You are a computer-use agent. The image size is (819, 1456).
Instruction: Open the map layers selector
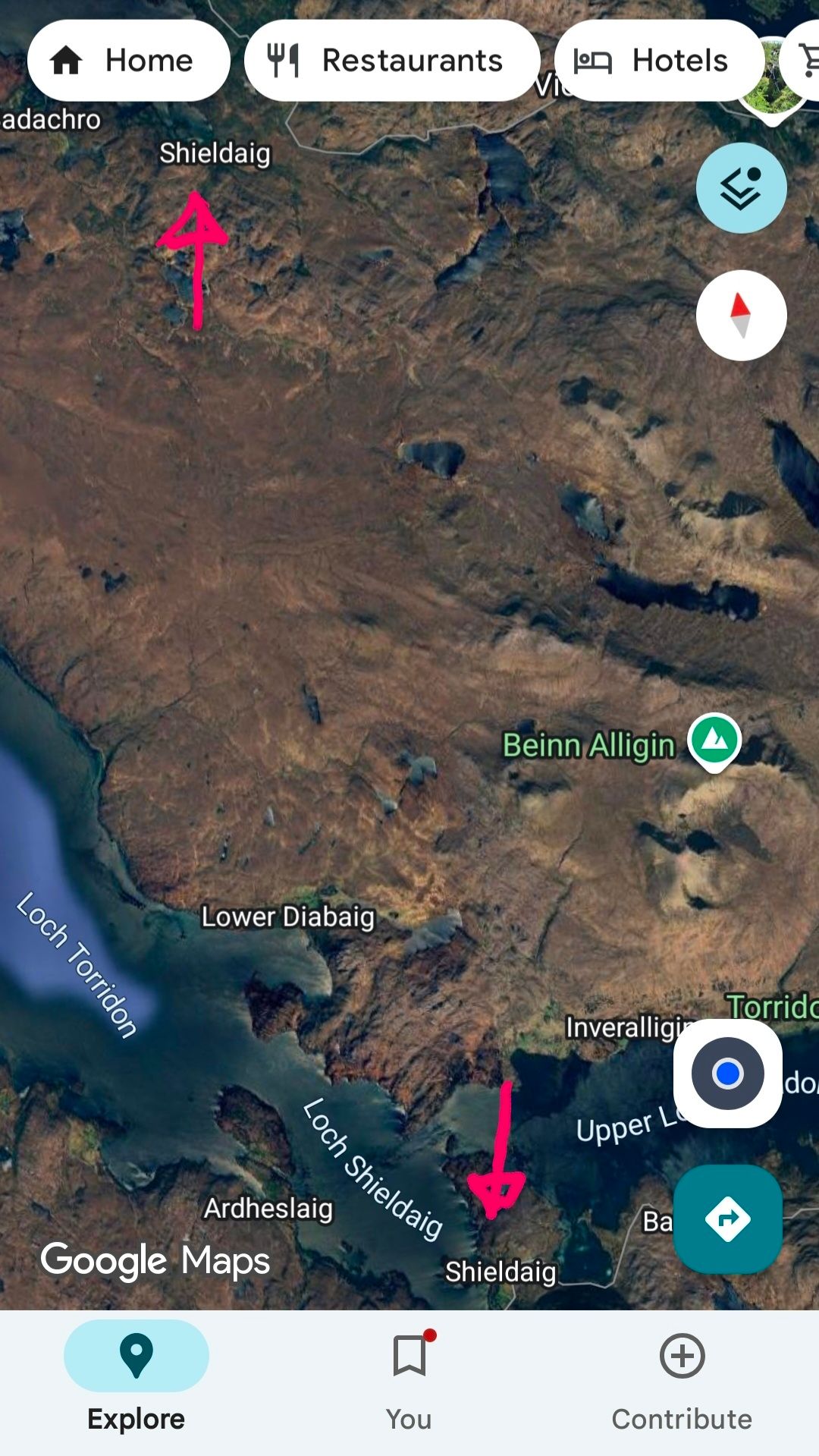point(741,188)
